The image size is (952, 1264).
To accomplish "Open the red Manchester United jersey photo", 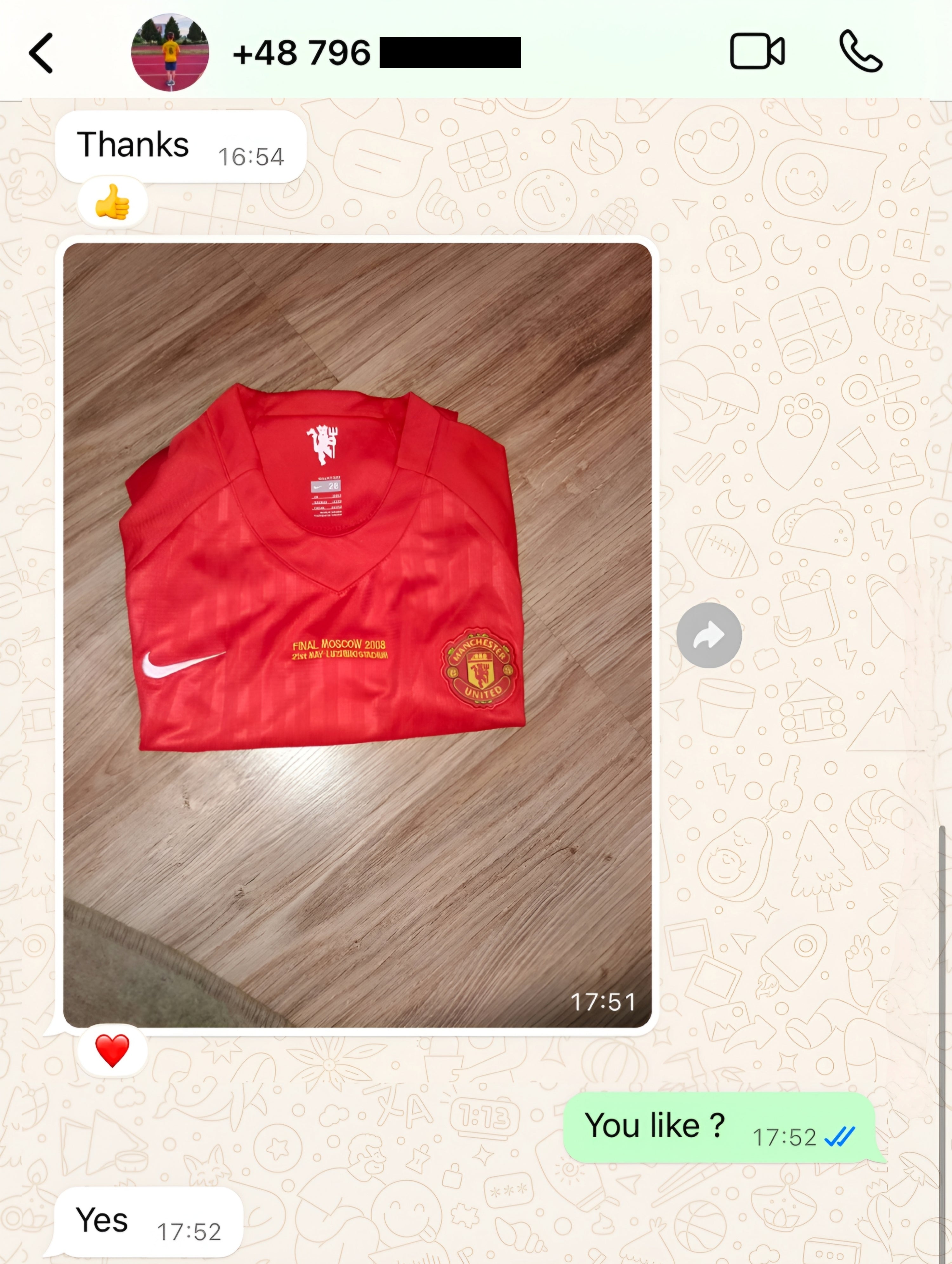I will 357,634.
